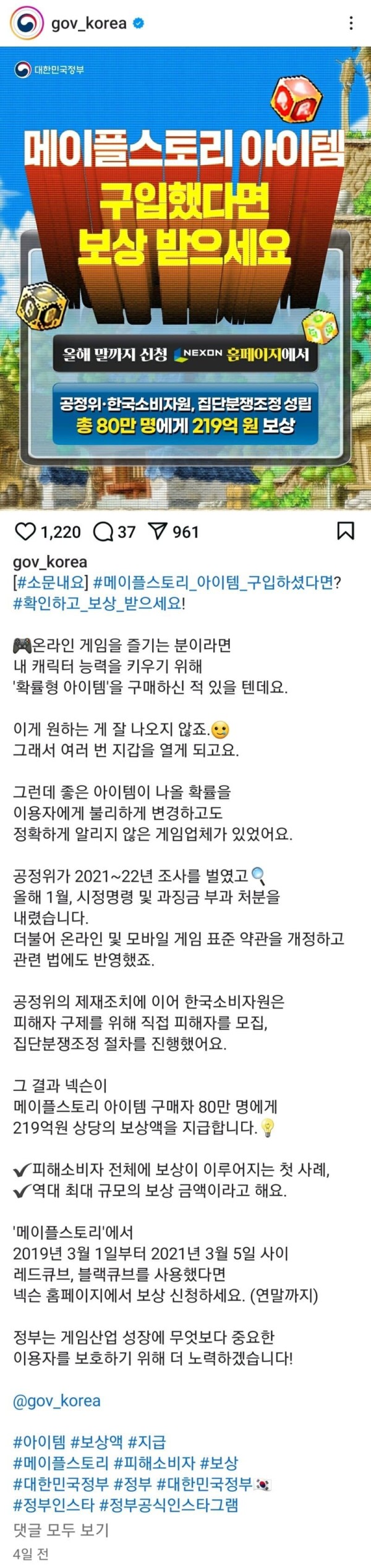
Task: Open hashtag #아이템
Action: (39, 1442)
